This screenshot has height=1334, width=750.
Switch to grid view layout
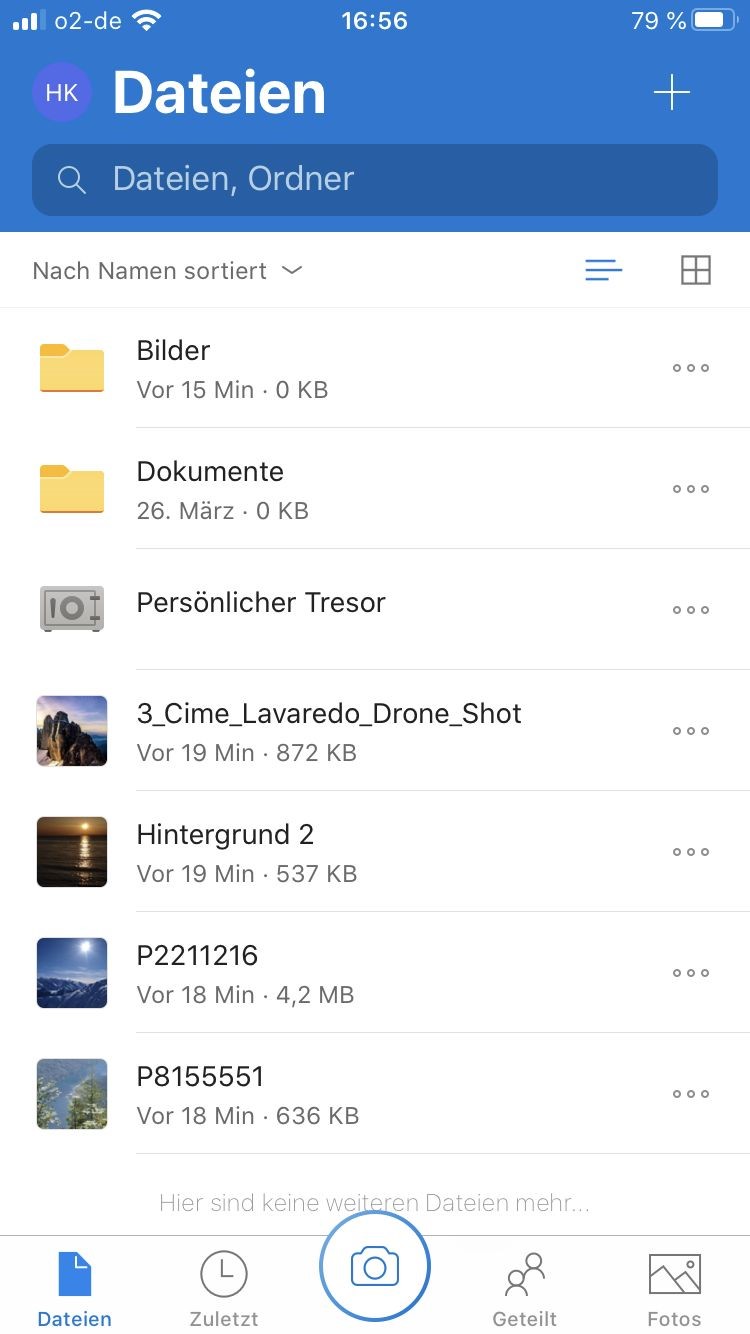click(x=696, y=270)
